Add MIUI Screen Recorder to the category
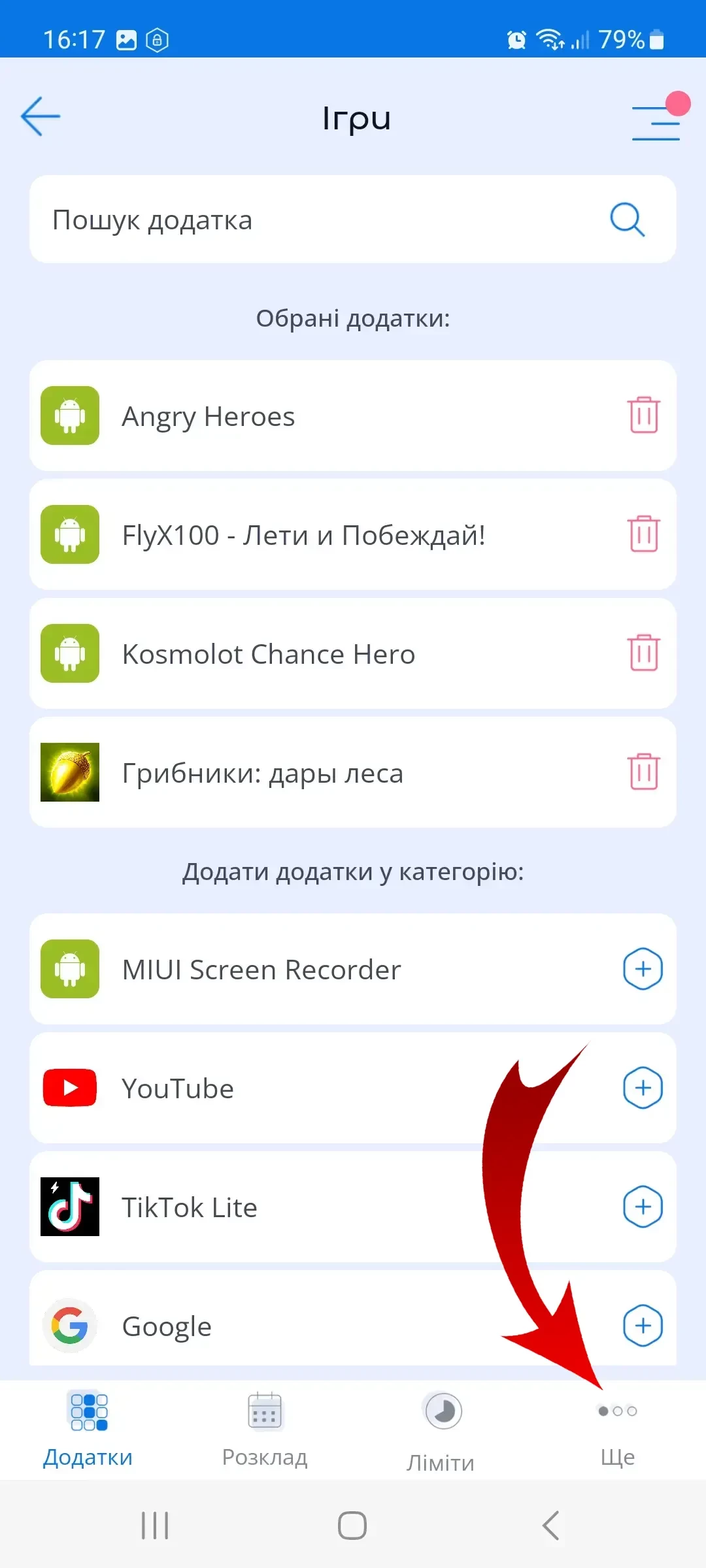The width and height of the screenshot is (706, 1568). [643, 969]
